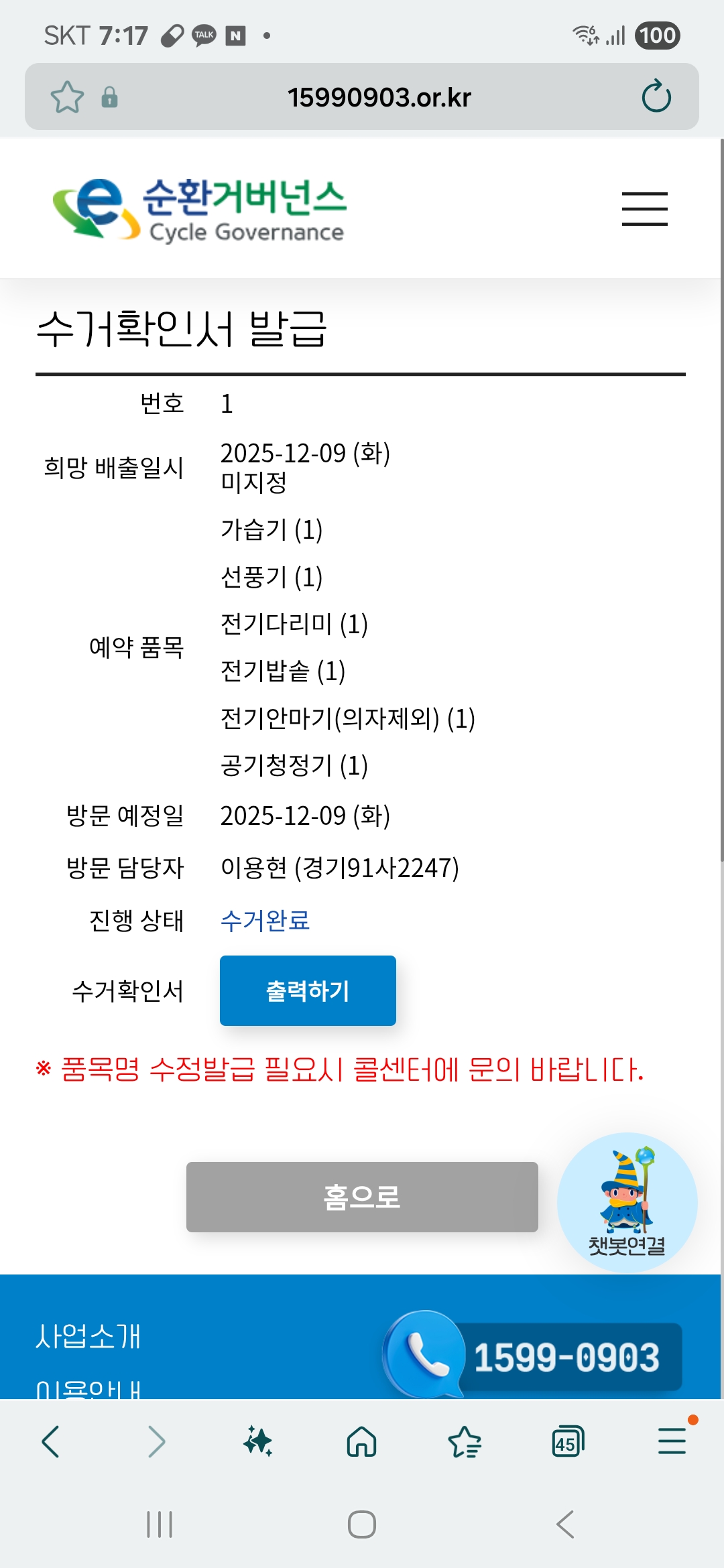724x1568 pixels.
Task: Open the browser home page
Action: coord(361,1441)
